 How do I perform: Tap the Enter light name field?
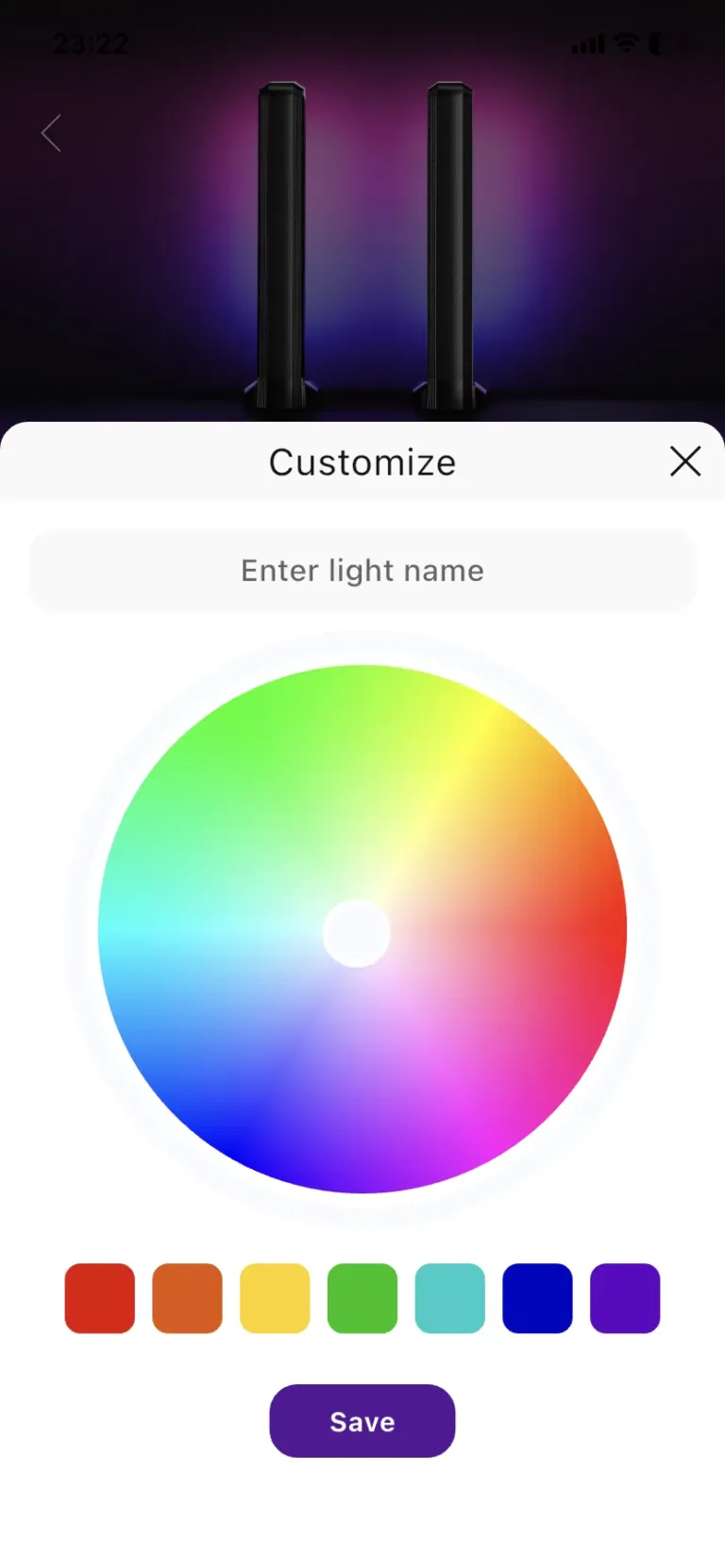point(362,571)
